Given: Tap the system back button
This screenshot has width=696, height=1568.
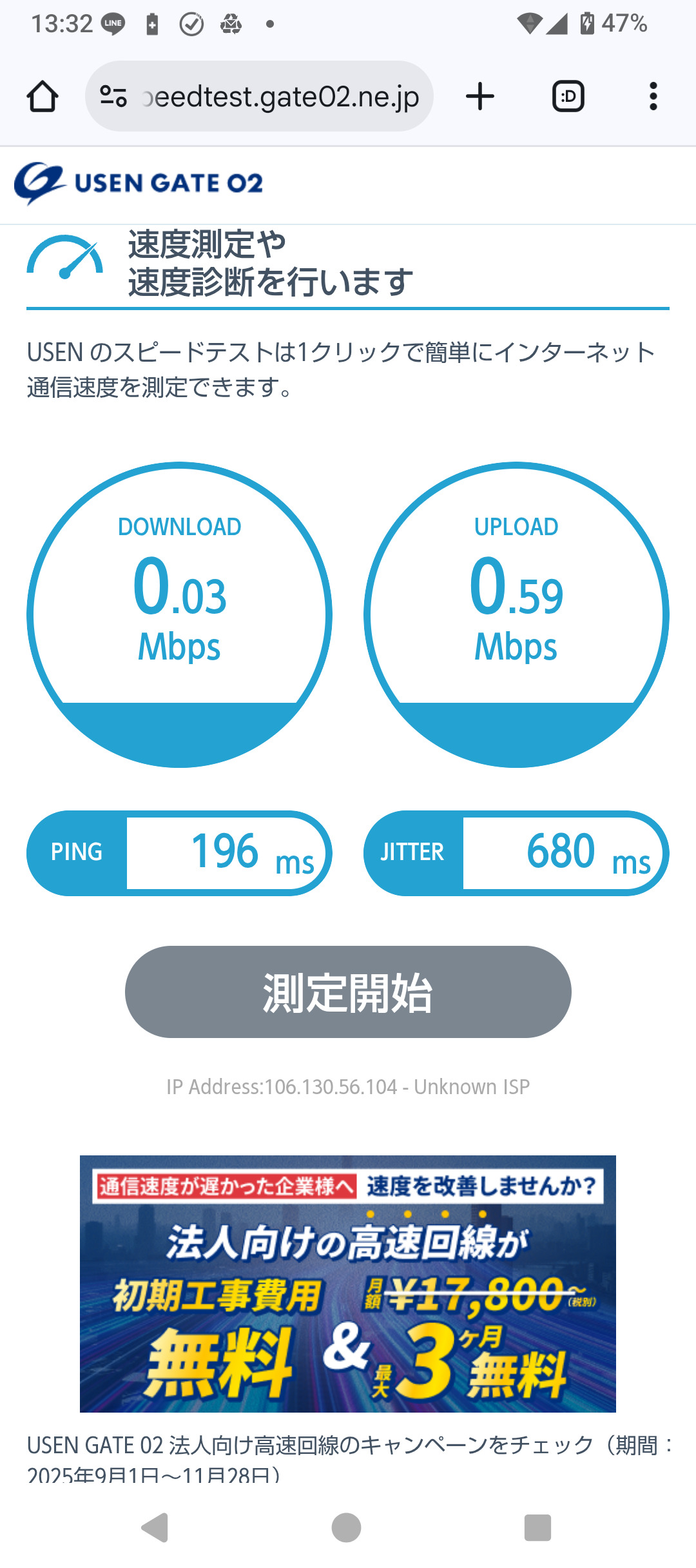Looking at the screenshot, I should pyautogui.click(x=155, y=1527).
